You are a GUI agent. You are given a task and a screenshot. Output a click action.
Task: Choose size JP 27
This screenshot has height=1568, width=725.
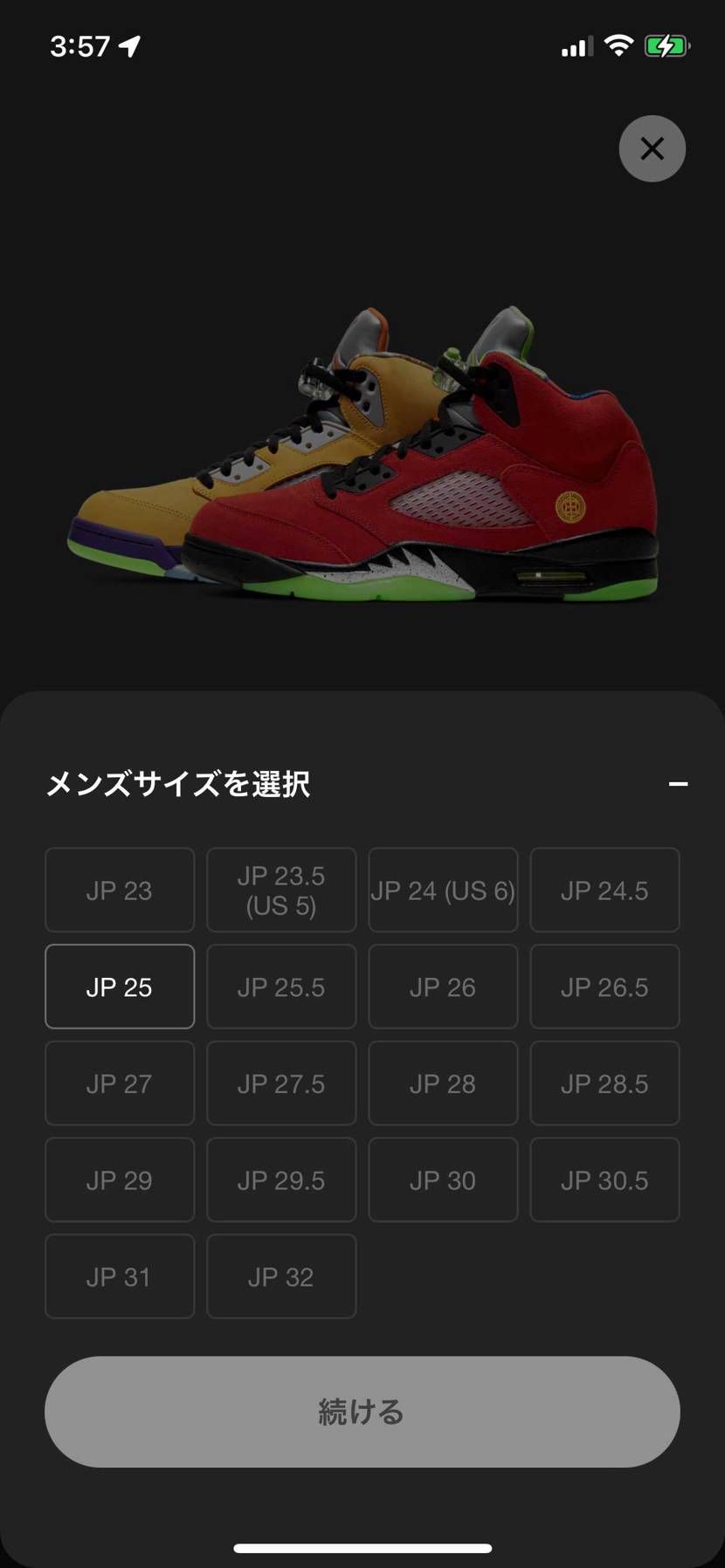click(120, 1083)
